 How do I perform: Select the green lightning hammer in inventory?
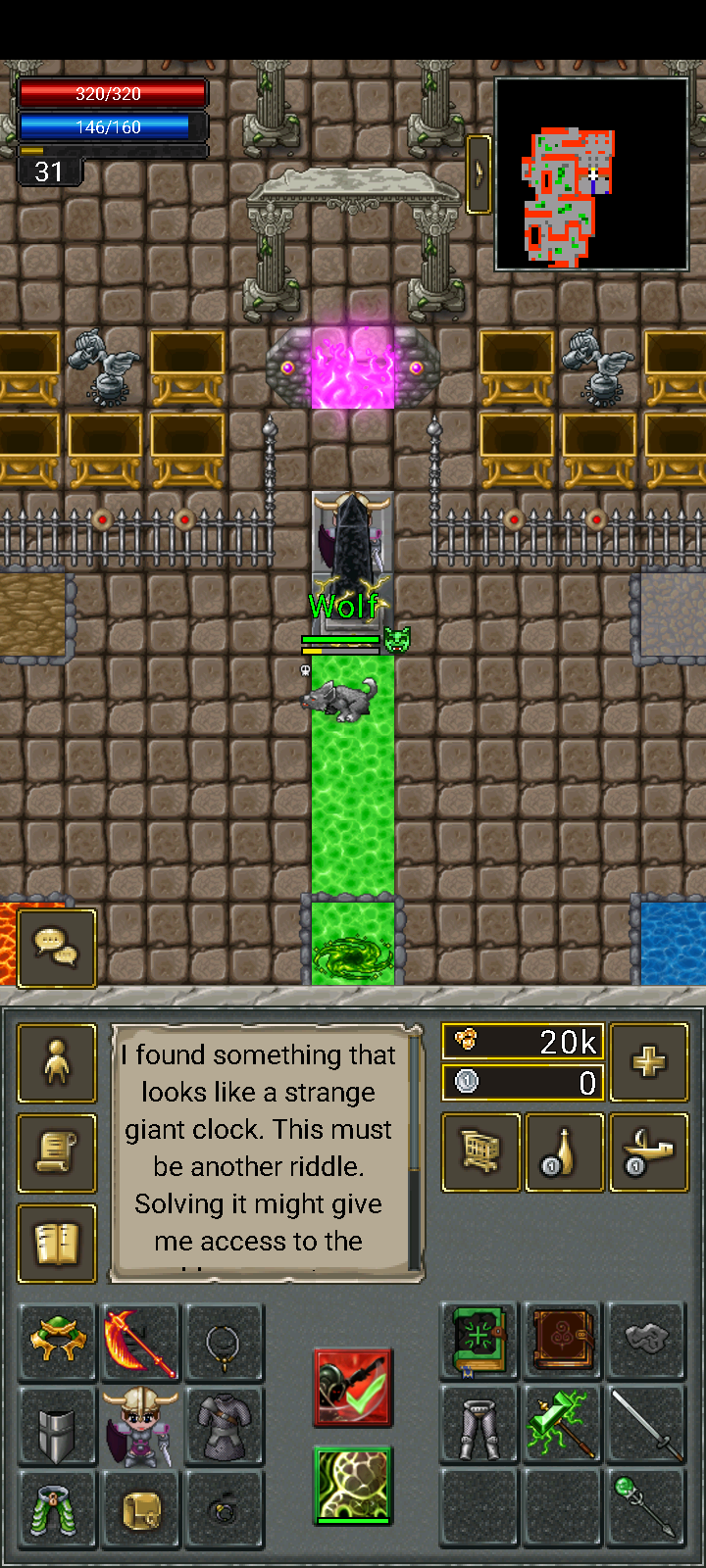563,1424
